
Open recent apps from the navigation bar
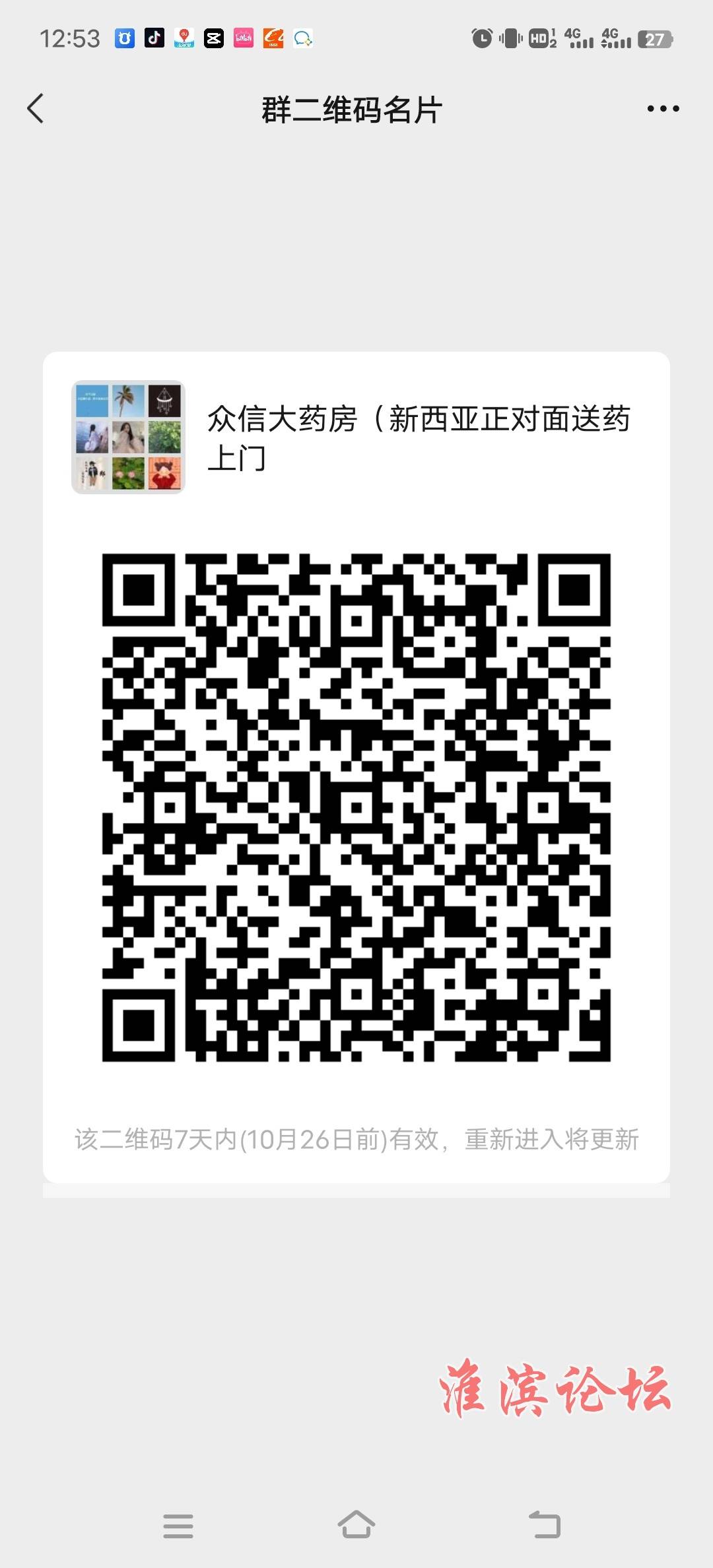coord(178,1526)
